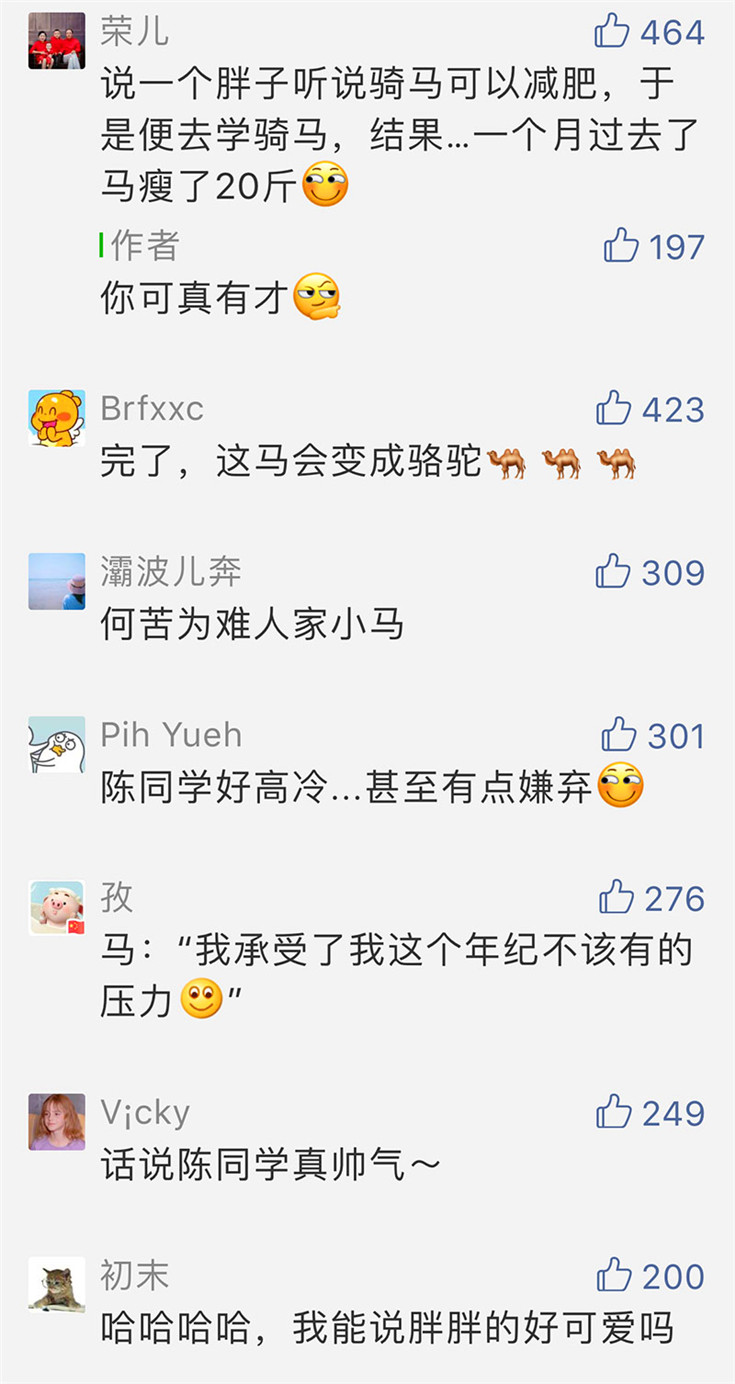This screenshot has width=735, height=1384.
Task: Give a thumbs up to 灞波儿奔's comment
Action: [613, 571]
